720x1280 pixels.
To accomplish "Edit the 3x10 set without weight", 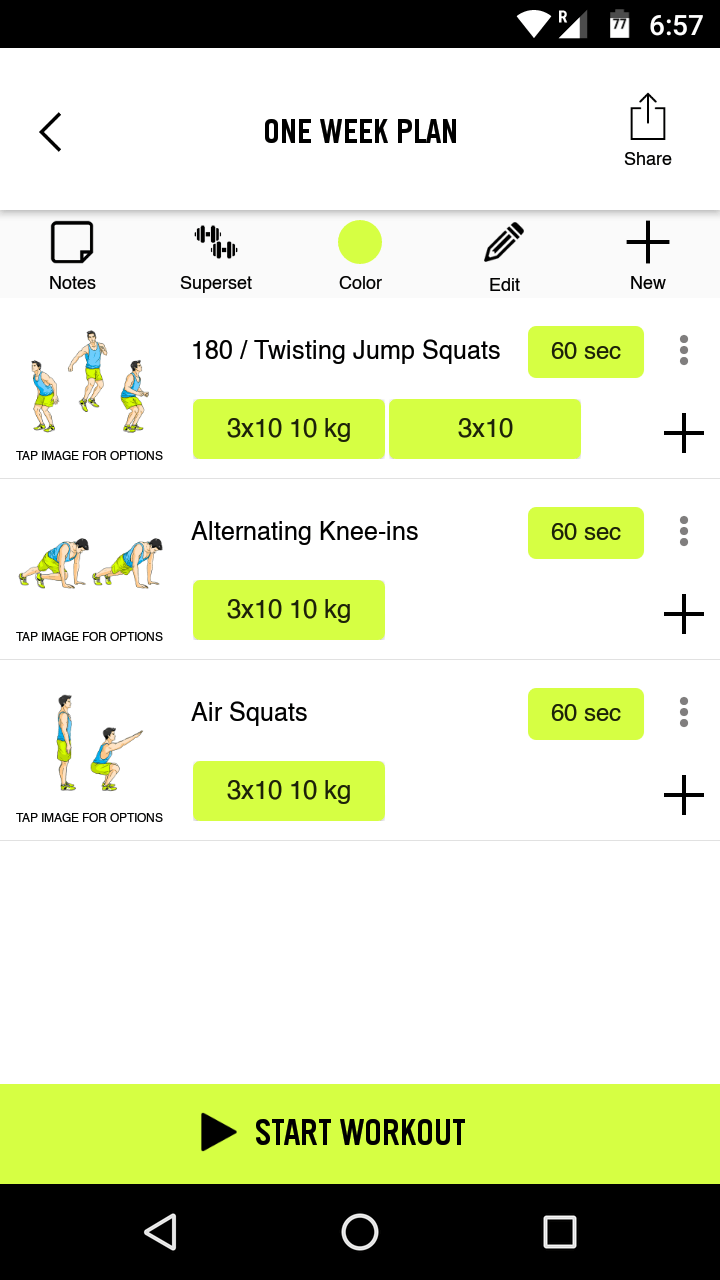I will (x=485, y=429).
